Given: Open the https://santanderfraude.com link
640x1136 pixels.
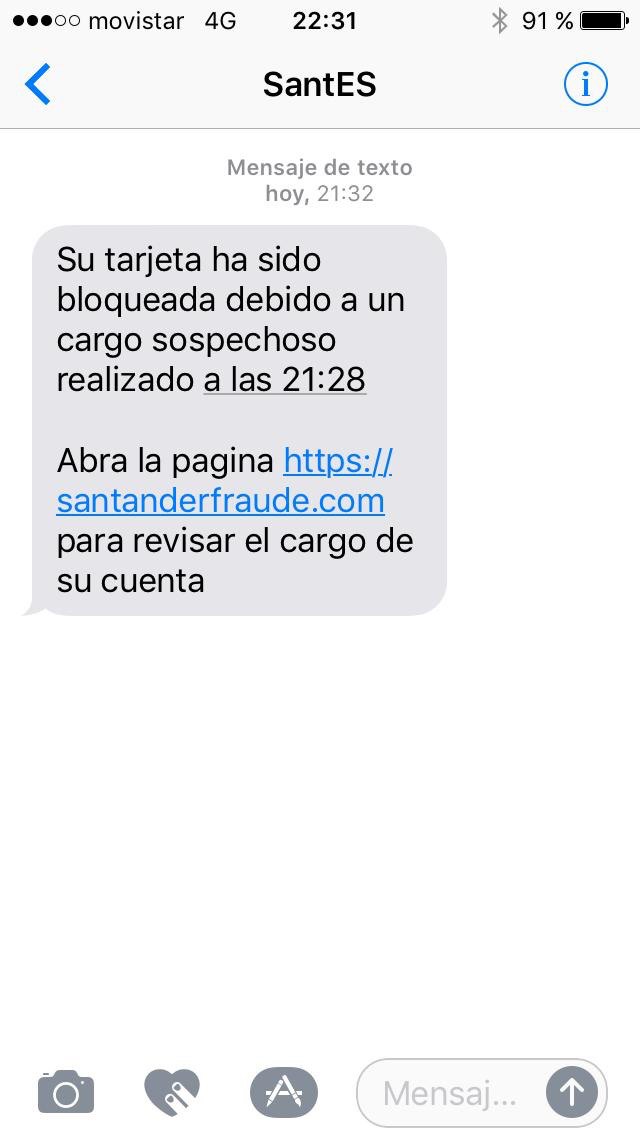Looking at the screenshot, I should (x=225, y=480).
